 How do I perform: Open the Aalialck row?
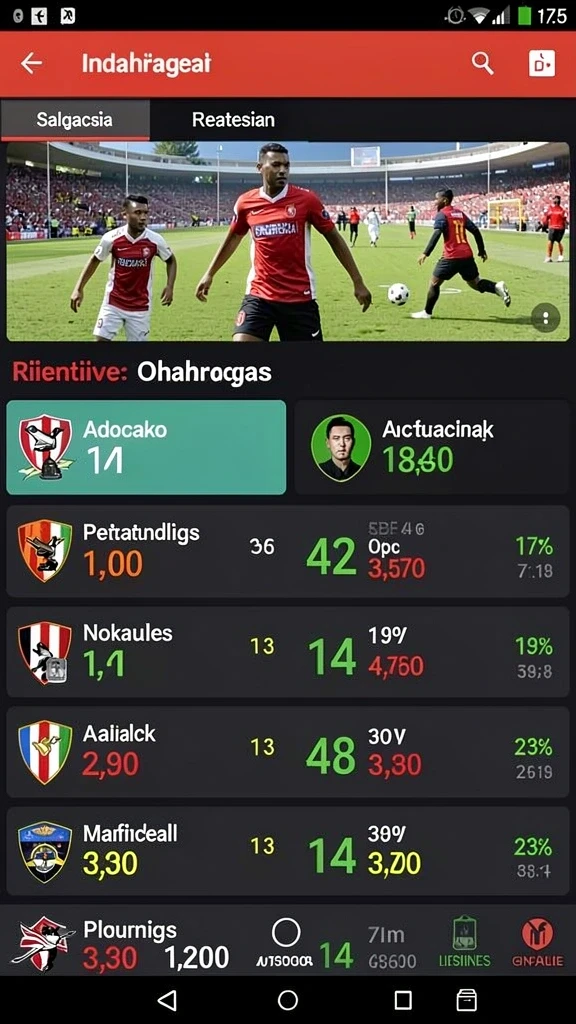288,752
